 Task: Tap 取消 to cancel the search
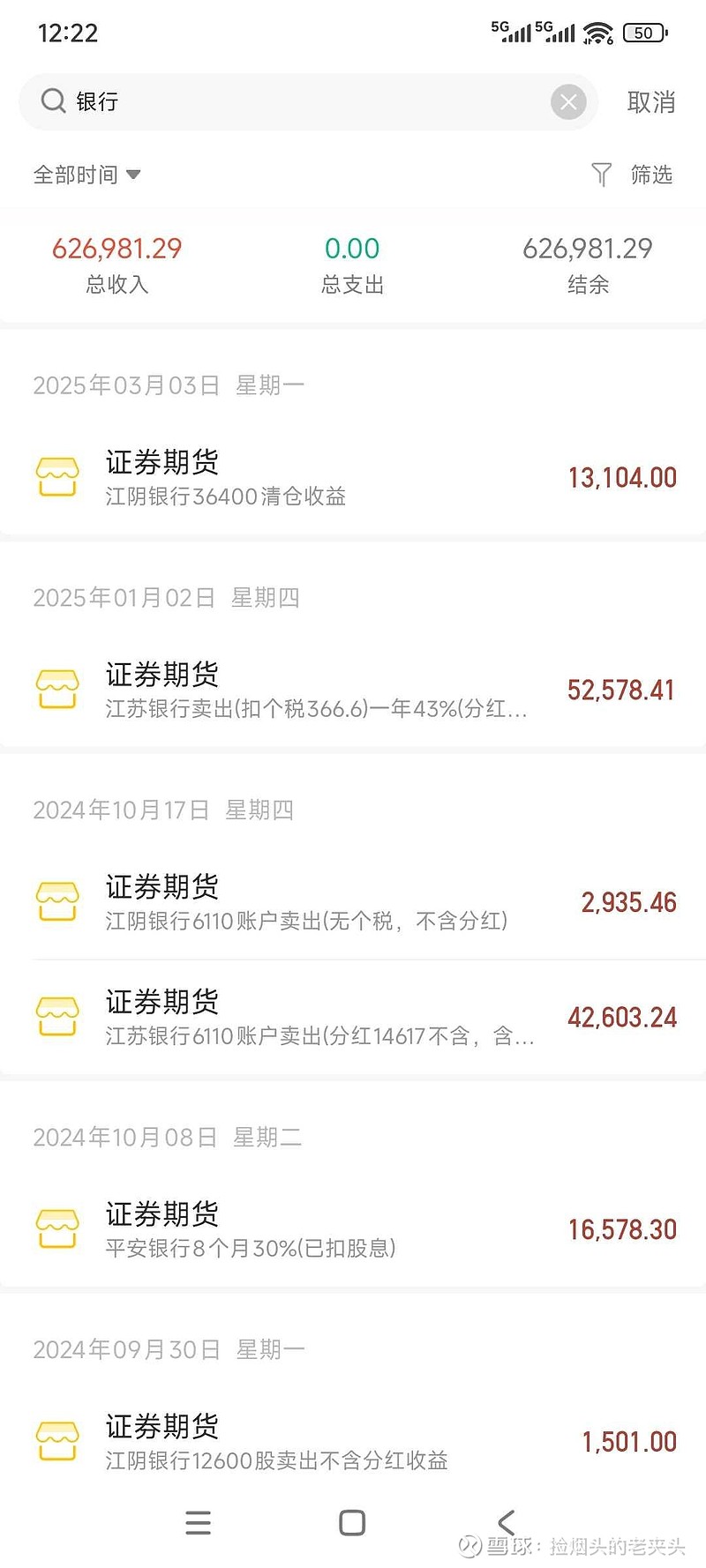tap(651, 102)
